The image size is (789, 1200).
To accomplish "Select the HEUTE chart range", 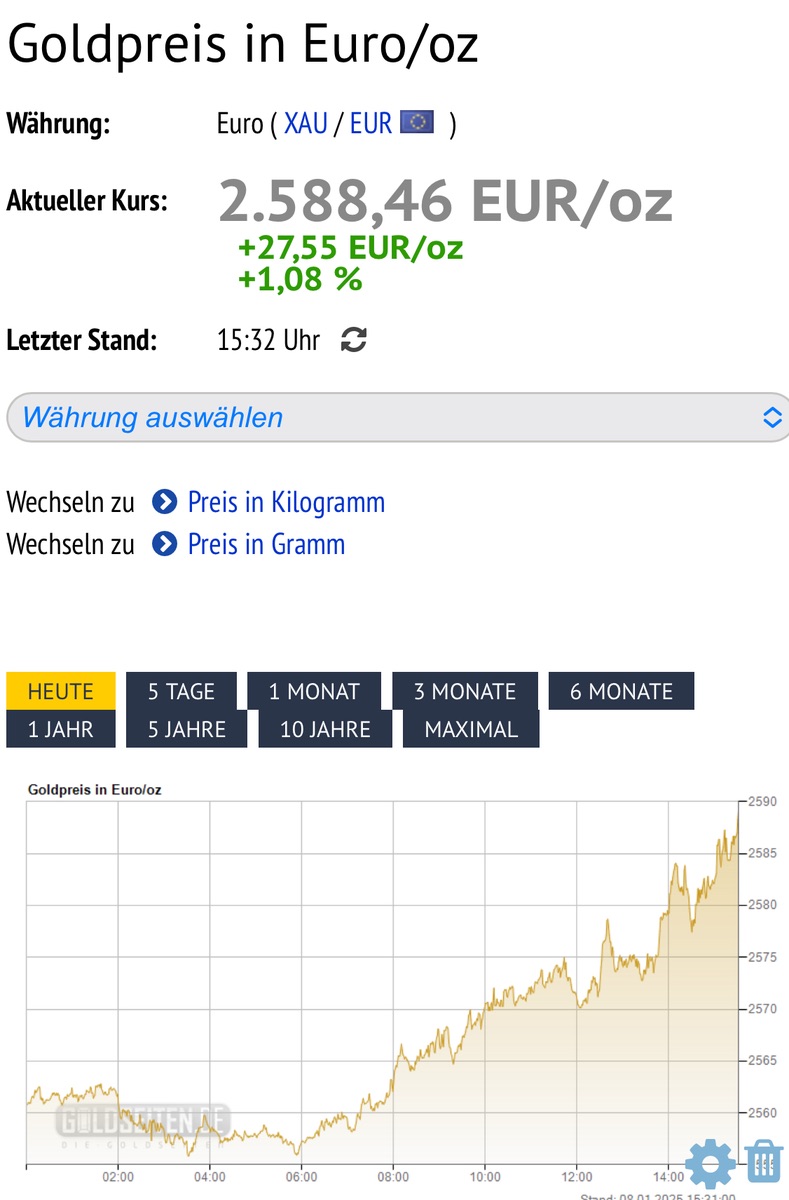I will (x=60, y=691).
